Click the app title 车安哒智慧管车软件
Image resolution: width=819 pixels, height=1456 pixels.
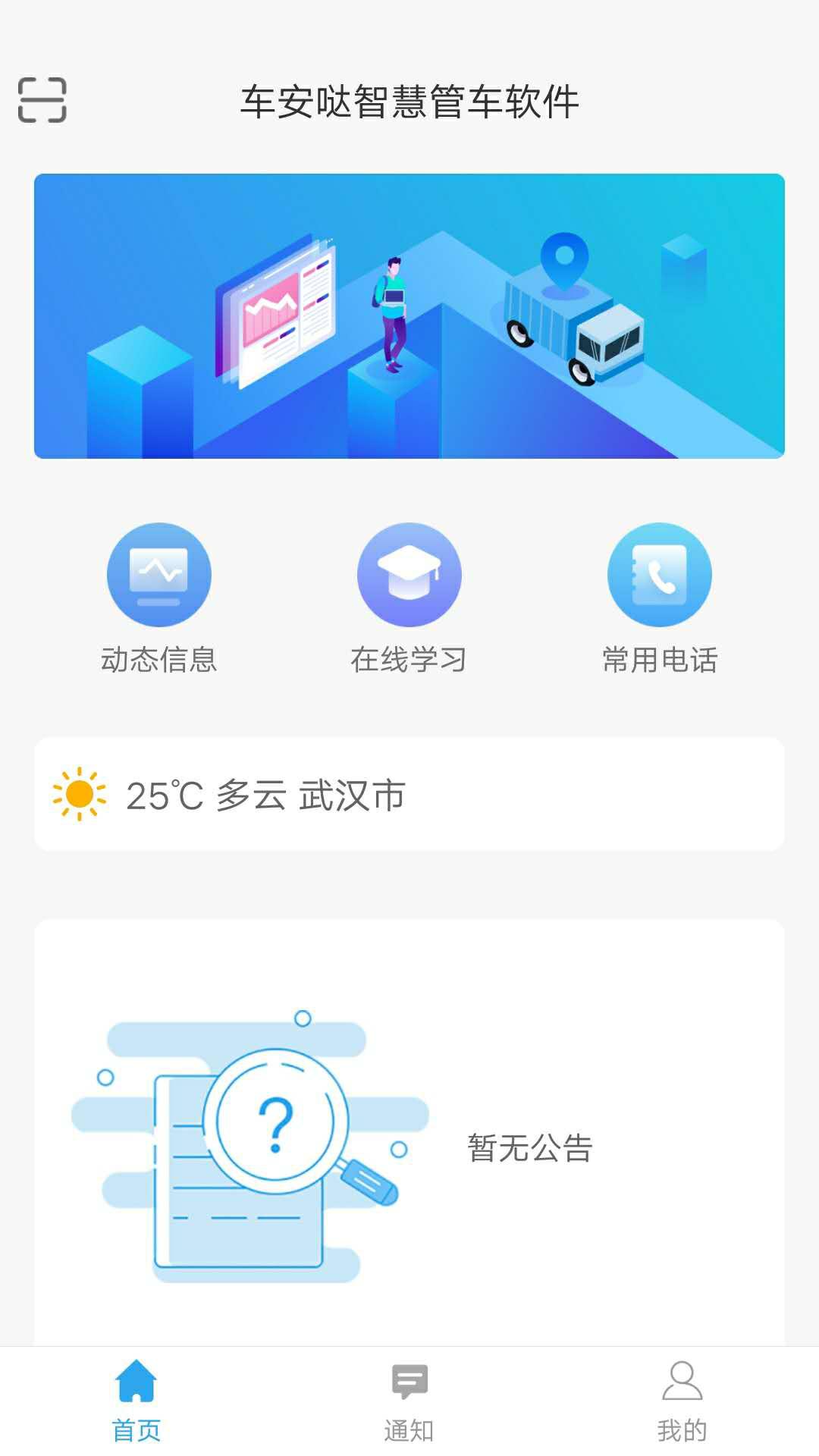(x=409, y=102)
